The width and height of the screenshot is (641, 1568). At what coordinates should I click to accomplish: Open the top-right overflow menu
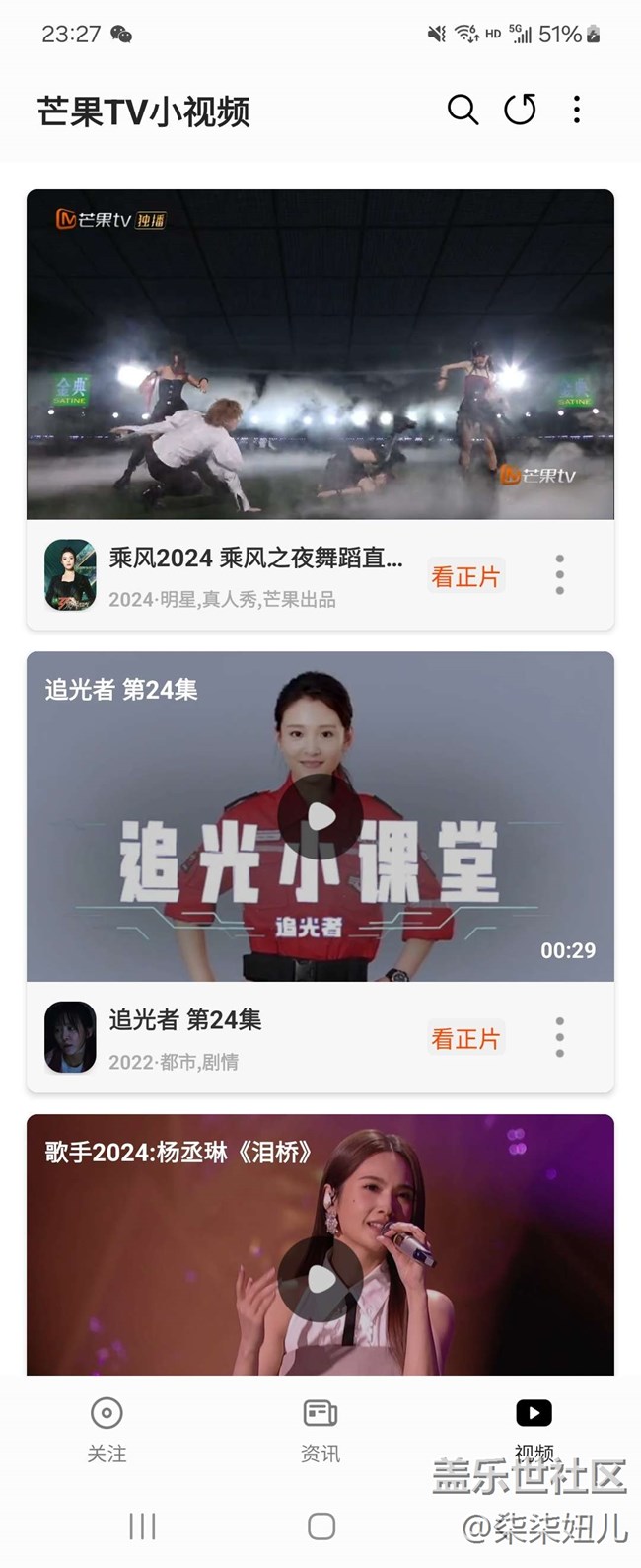(577, 110)
